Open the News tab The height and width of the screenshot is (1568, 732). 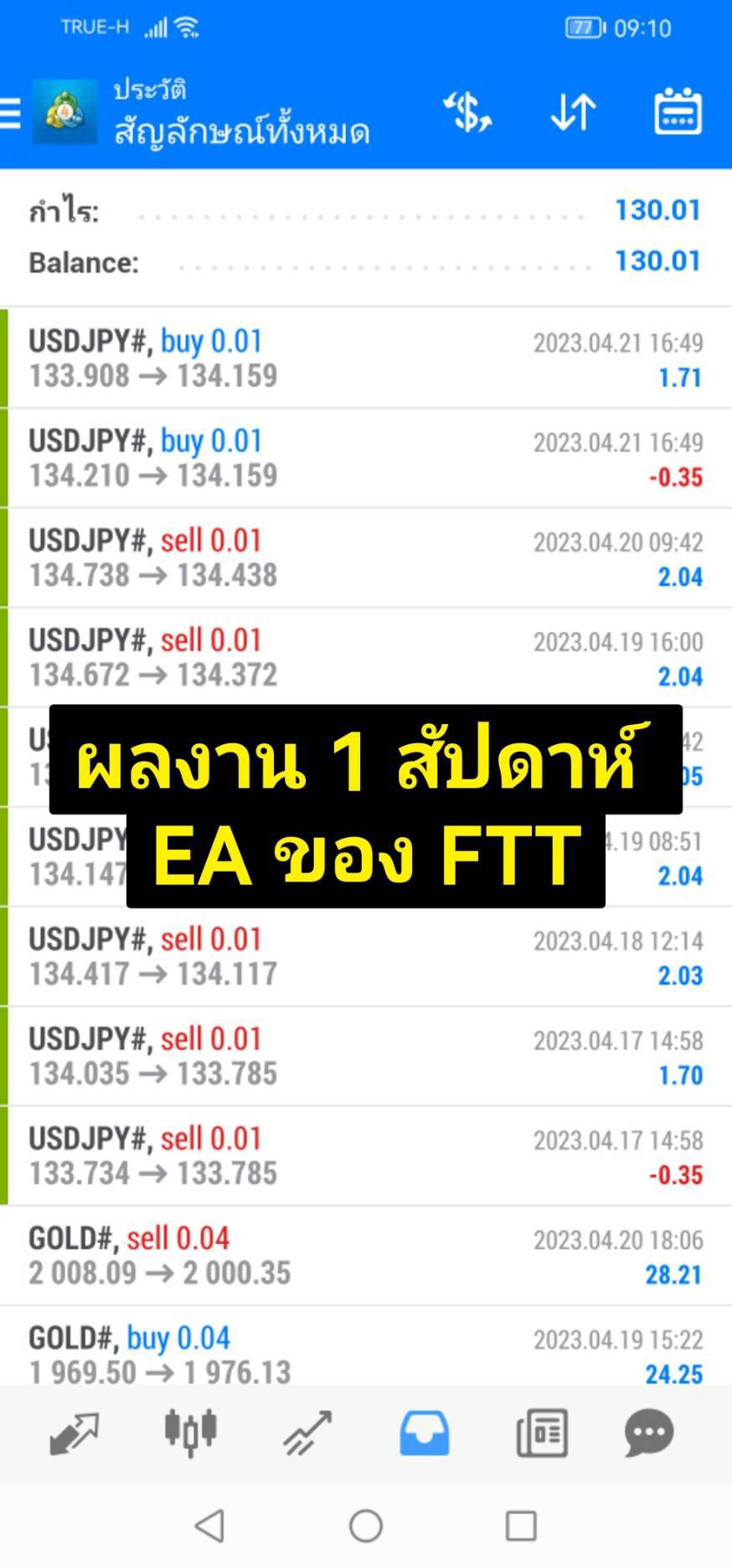tap(542, 1432)
